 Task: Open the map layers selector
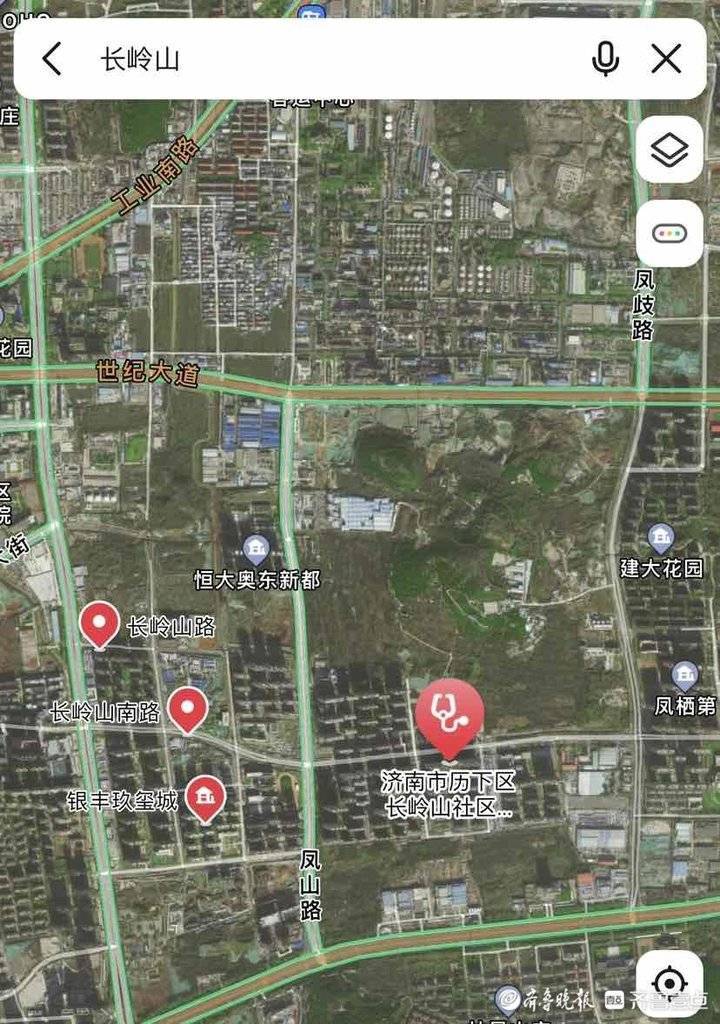(669, 150)
